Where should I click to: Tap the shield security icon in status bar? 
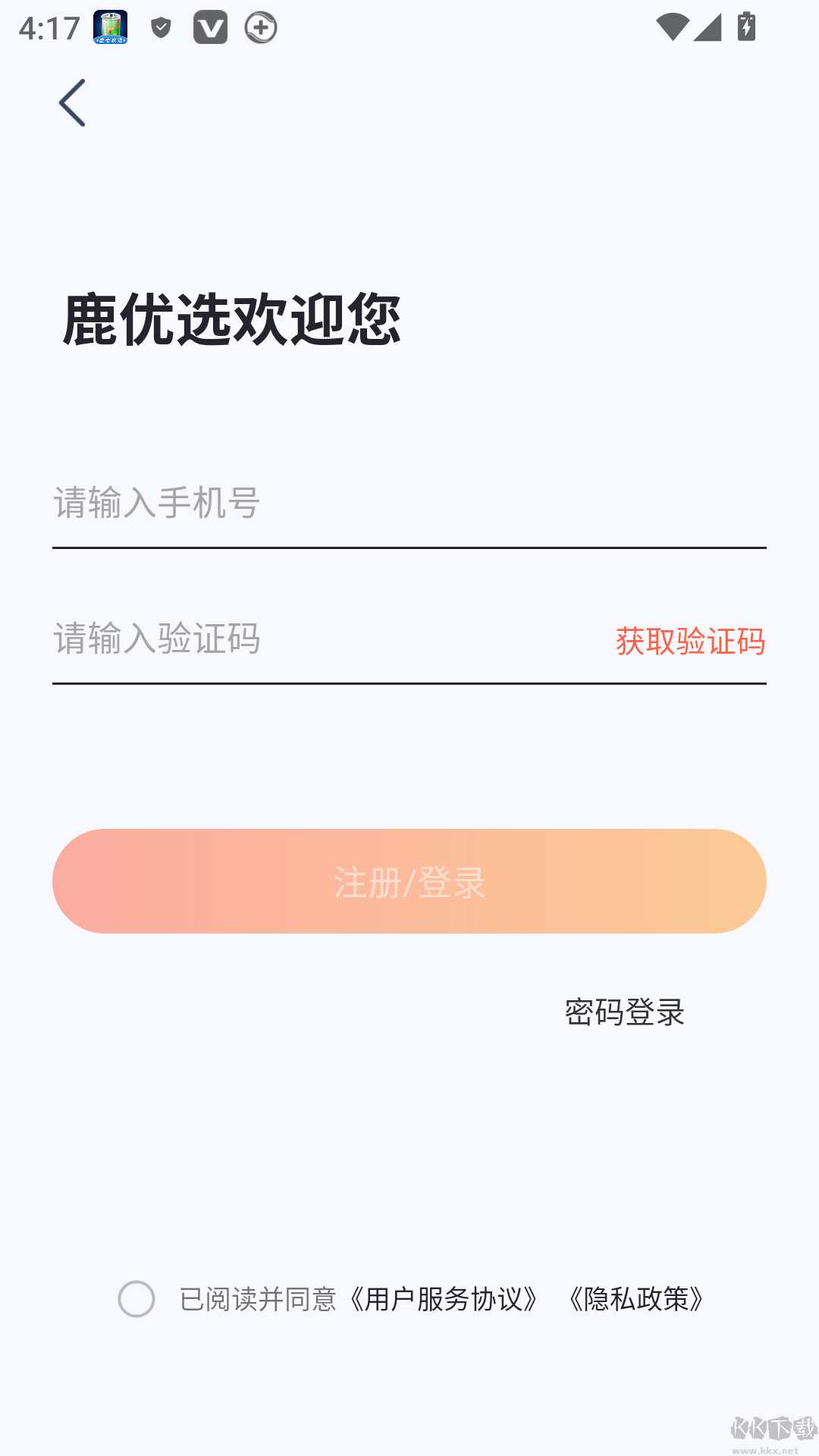pyautogui.click(x=158, y=27)
